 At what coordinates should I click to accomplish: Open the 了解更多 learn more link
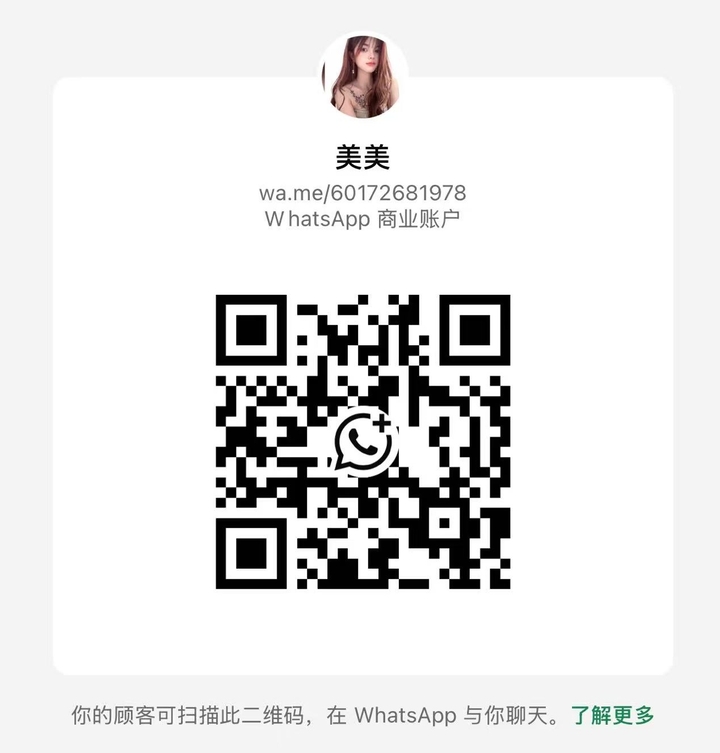tap(613, 715)
